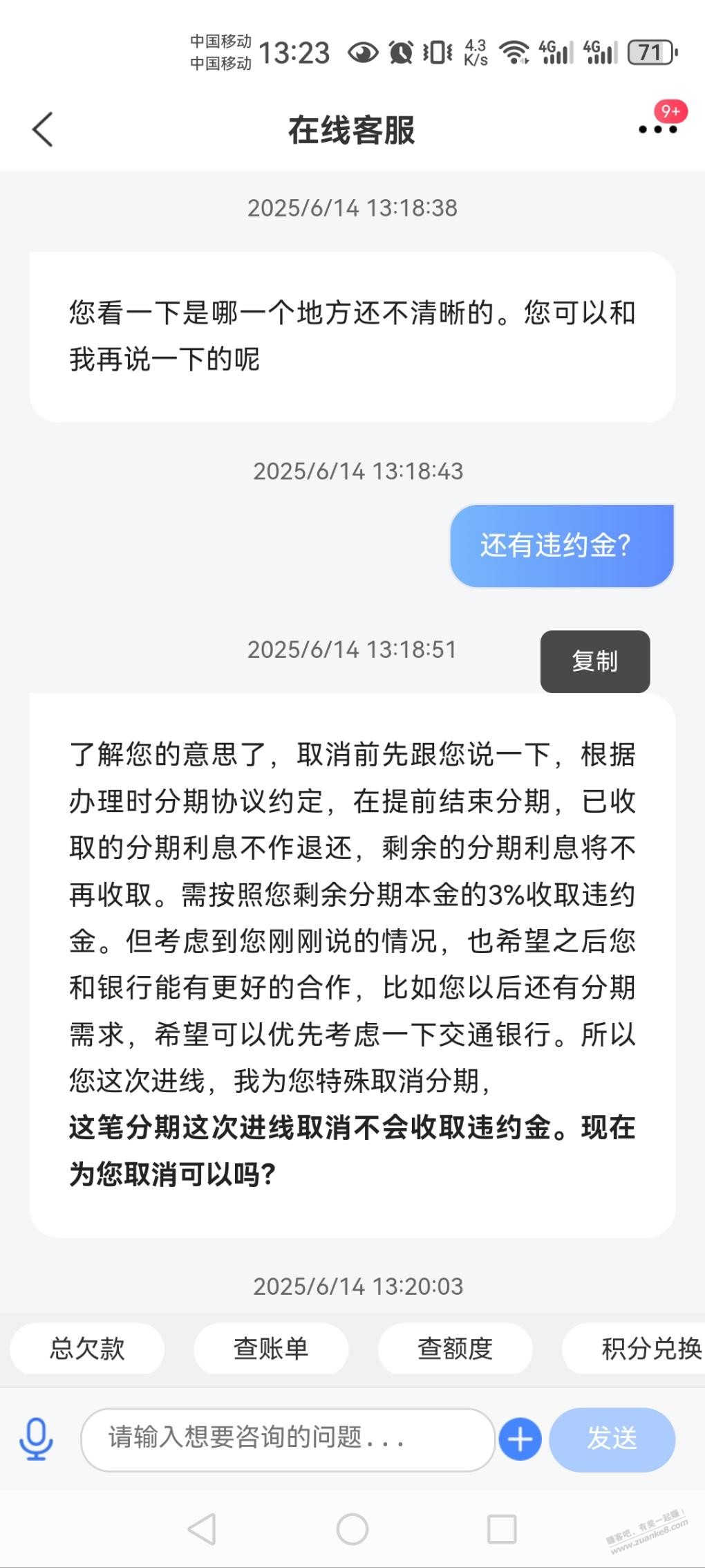The image size is (705, 1568).
Task: Start voice input with microphone
Action: 36,1439
